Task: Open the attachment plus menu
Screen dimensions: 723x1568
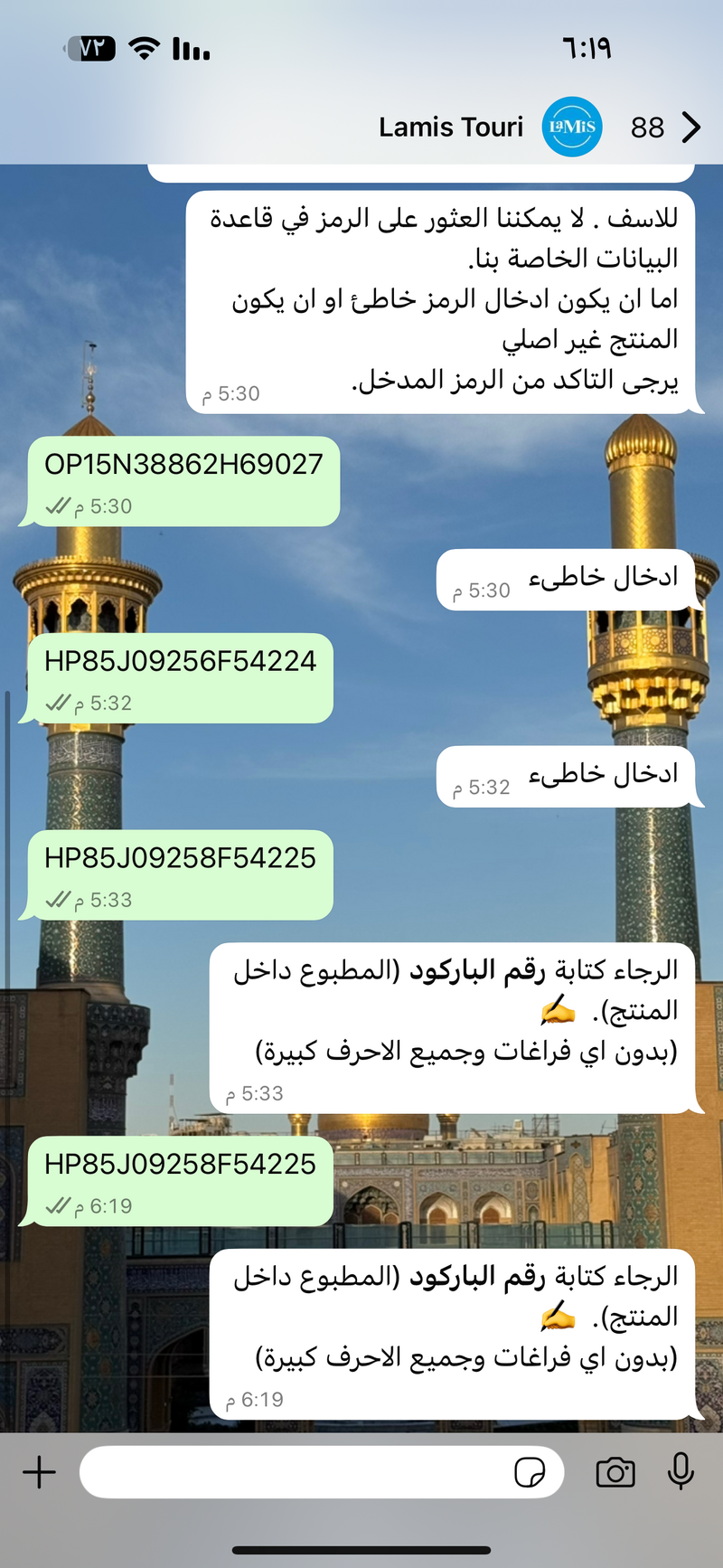Action: coord(40,1472)
